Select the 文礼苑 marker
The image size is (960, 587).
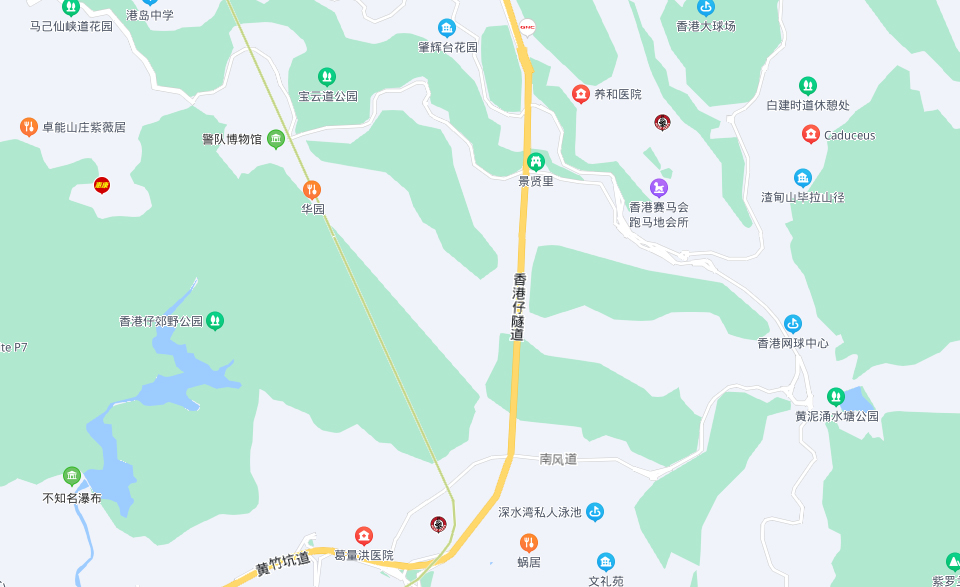pos(606,562)
